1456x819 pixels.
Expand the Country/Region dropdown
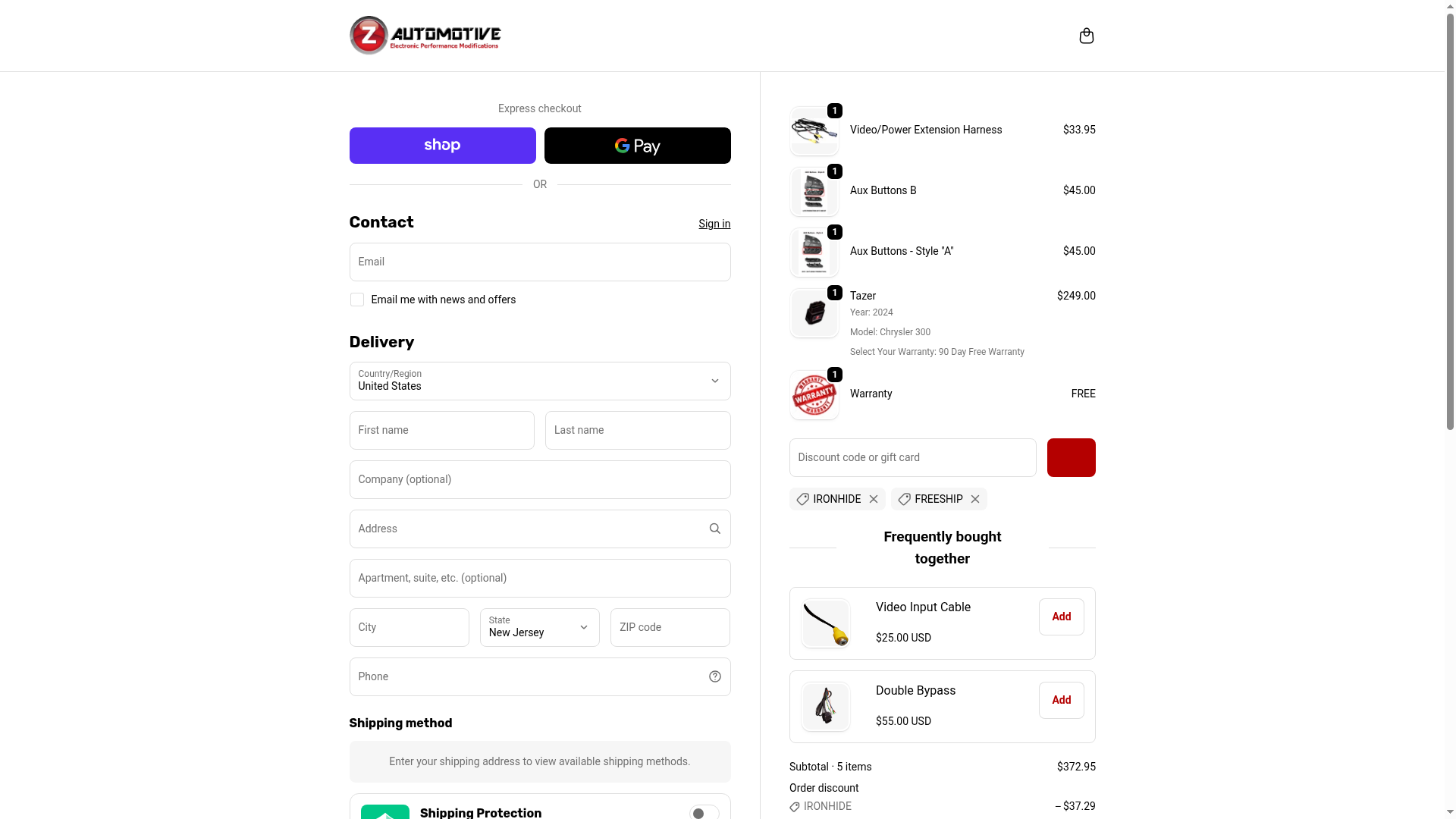click(539, 381)
